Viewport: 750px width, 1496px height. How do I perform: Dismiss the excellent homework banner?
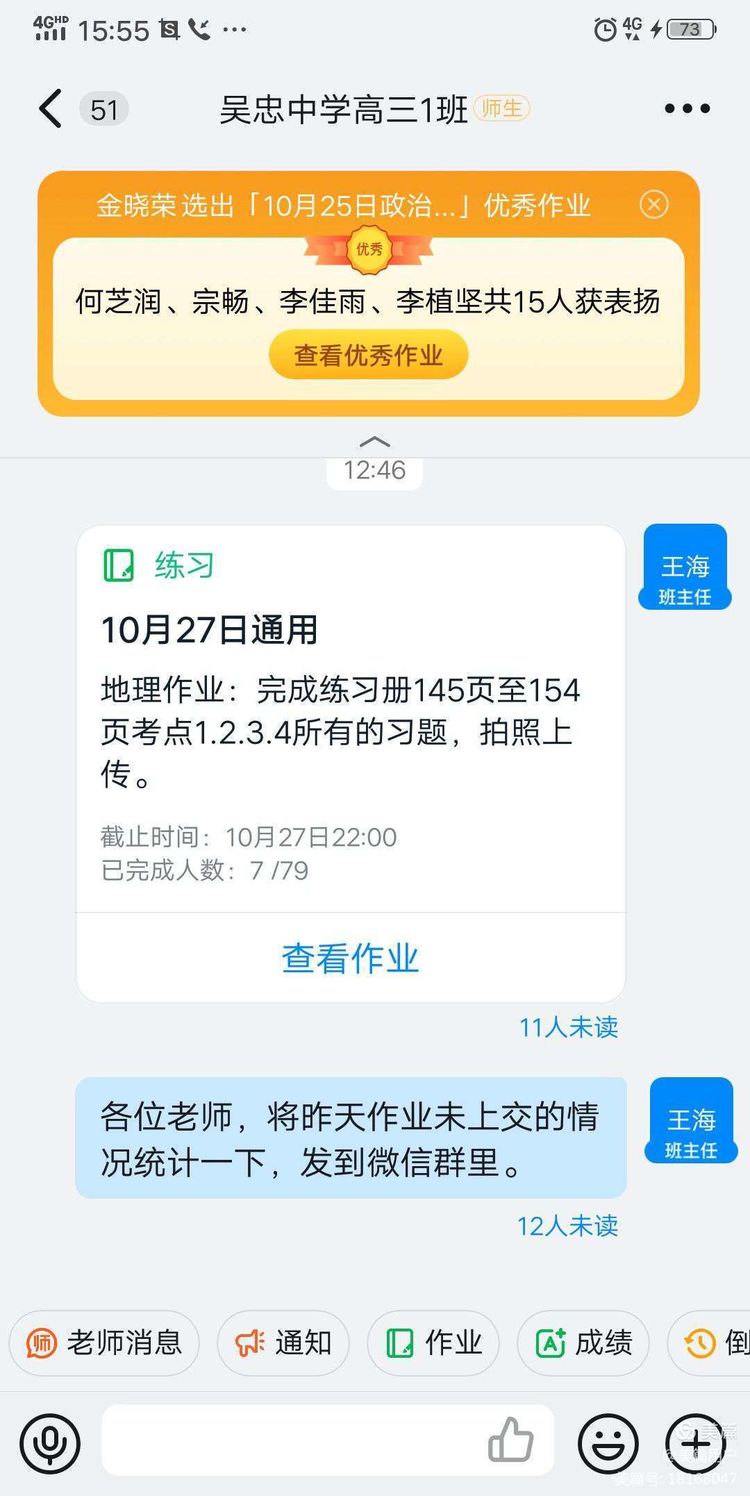click(654, 205)
